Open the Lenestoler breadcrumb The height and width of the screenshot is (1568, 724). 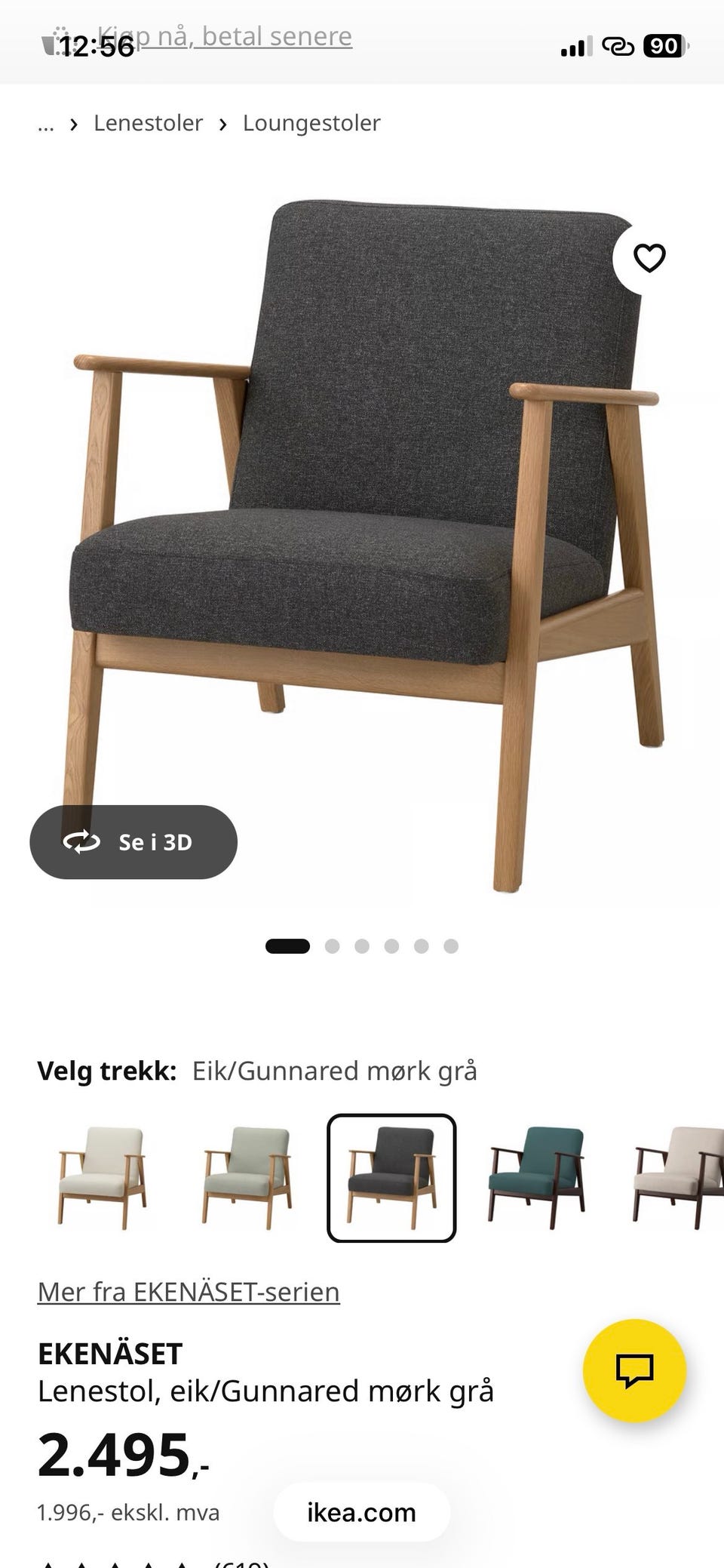coord(148,122)
